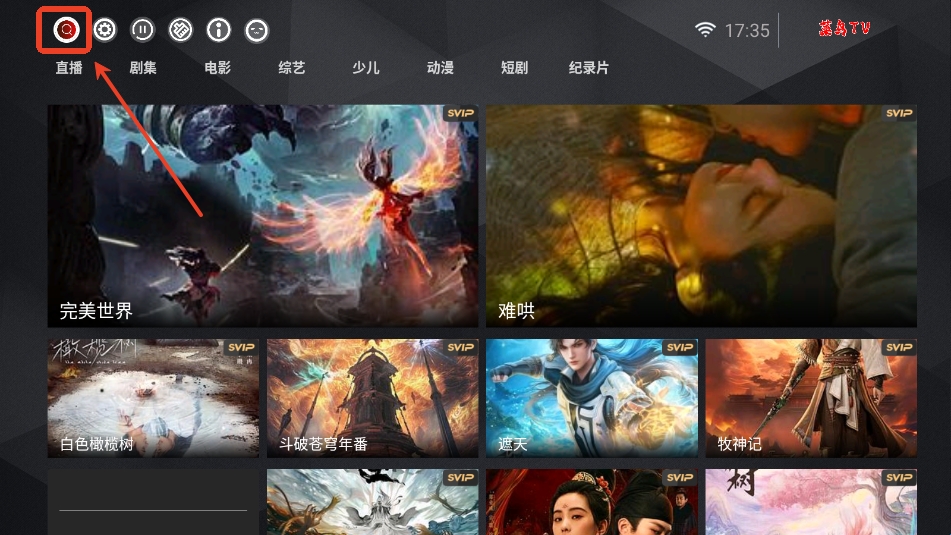The image size is (951, 535).
Task: Go to the 综艺 tab
Action: (x=292, y=68)
